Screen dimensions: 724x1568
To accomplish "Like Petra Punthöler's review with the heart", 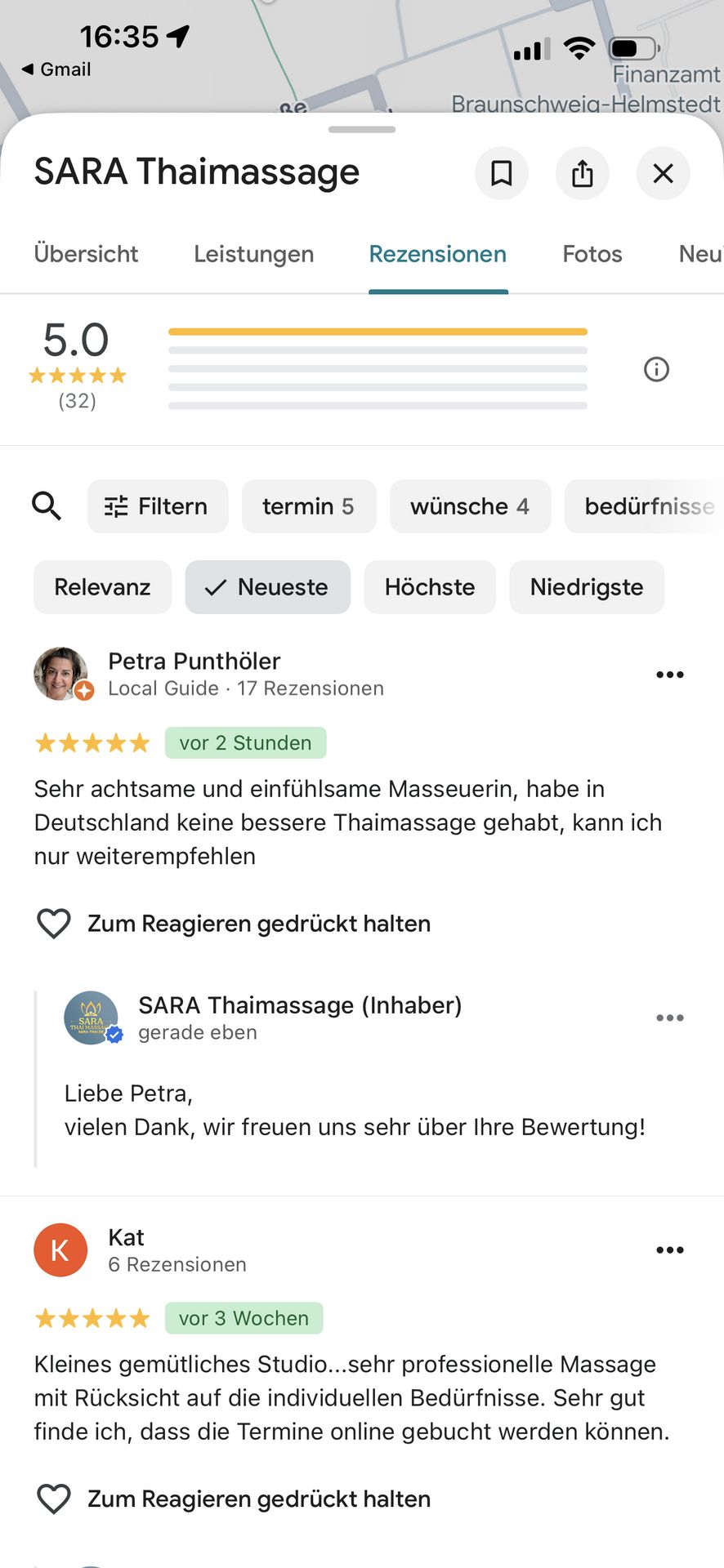I will coord(54,924).
